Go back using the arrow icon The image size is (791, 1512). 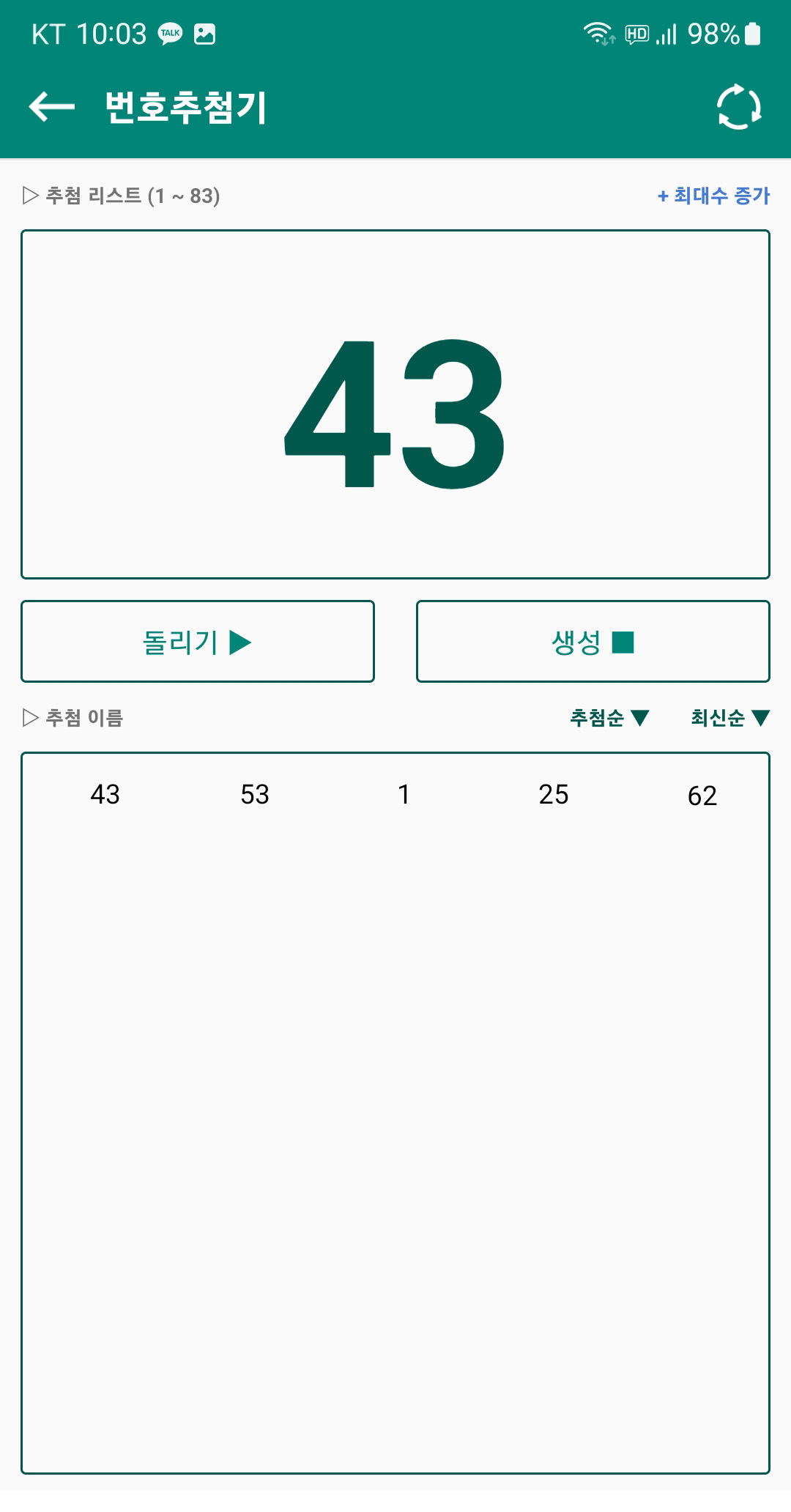tap(51, 107)
